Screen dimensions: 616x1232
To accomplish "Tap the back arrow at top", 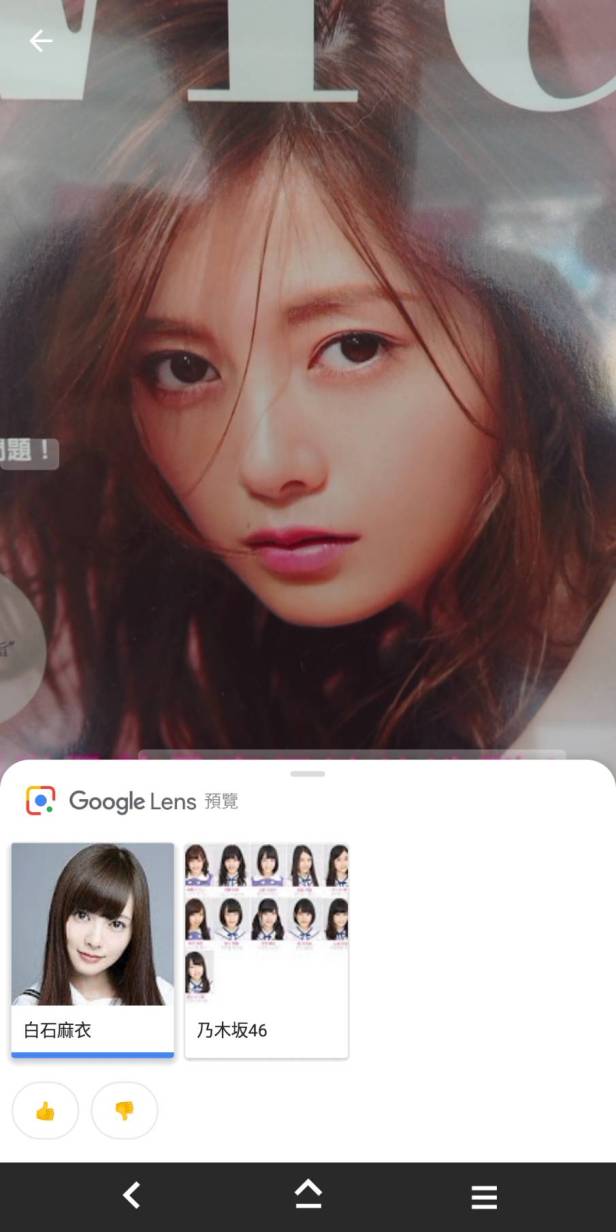I will point(40,41).
